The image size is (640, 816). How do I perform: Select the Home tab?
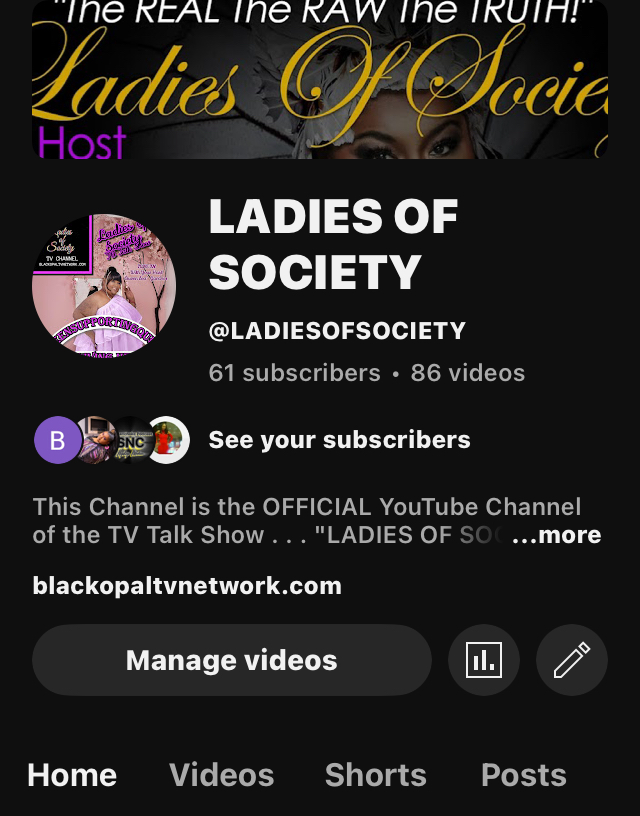tap(72, 775)
